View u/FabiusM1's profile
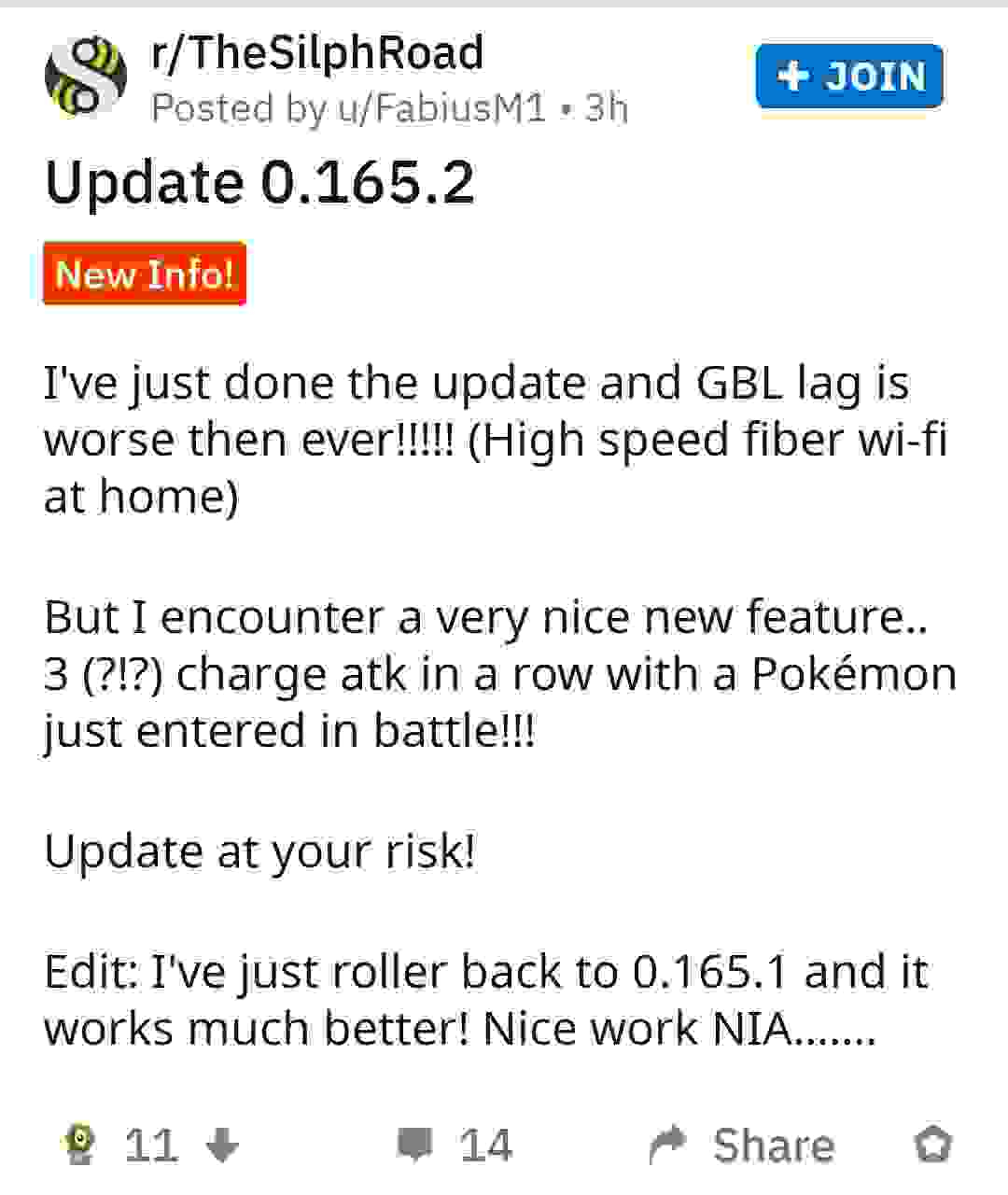 441,109
